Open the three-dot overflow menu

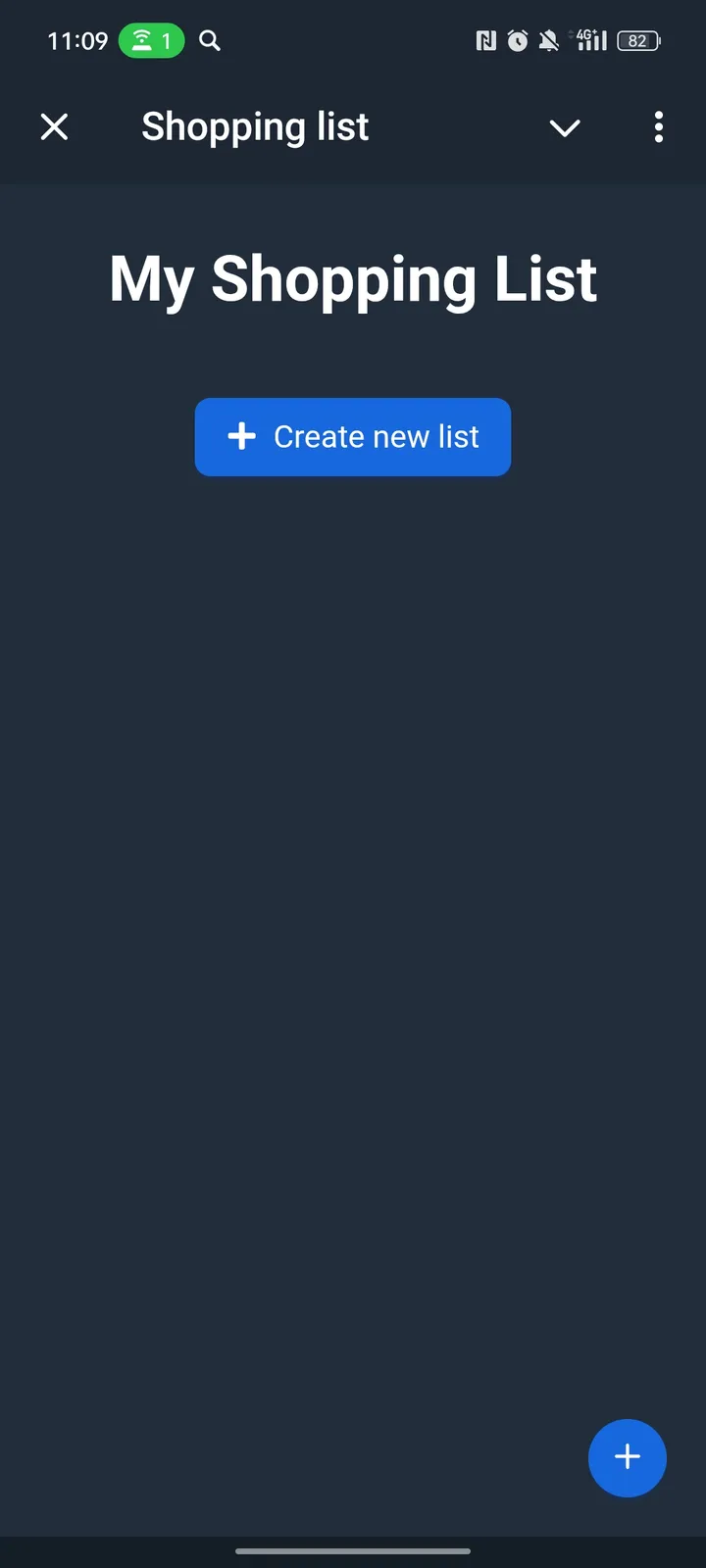(659, 127)
